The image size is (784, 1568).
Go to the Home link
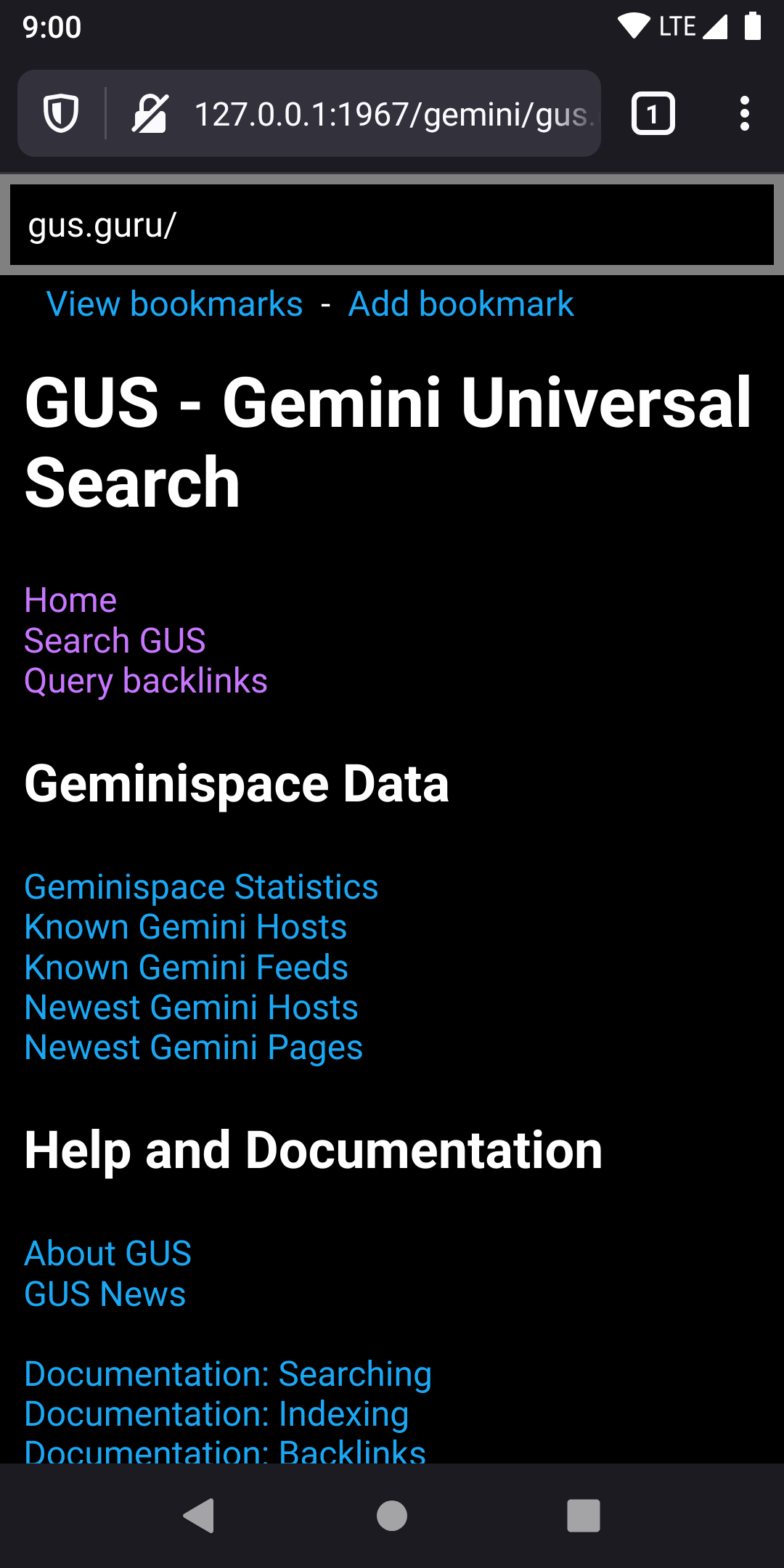[70, 600]
